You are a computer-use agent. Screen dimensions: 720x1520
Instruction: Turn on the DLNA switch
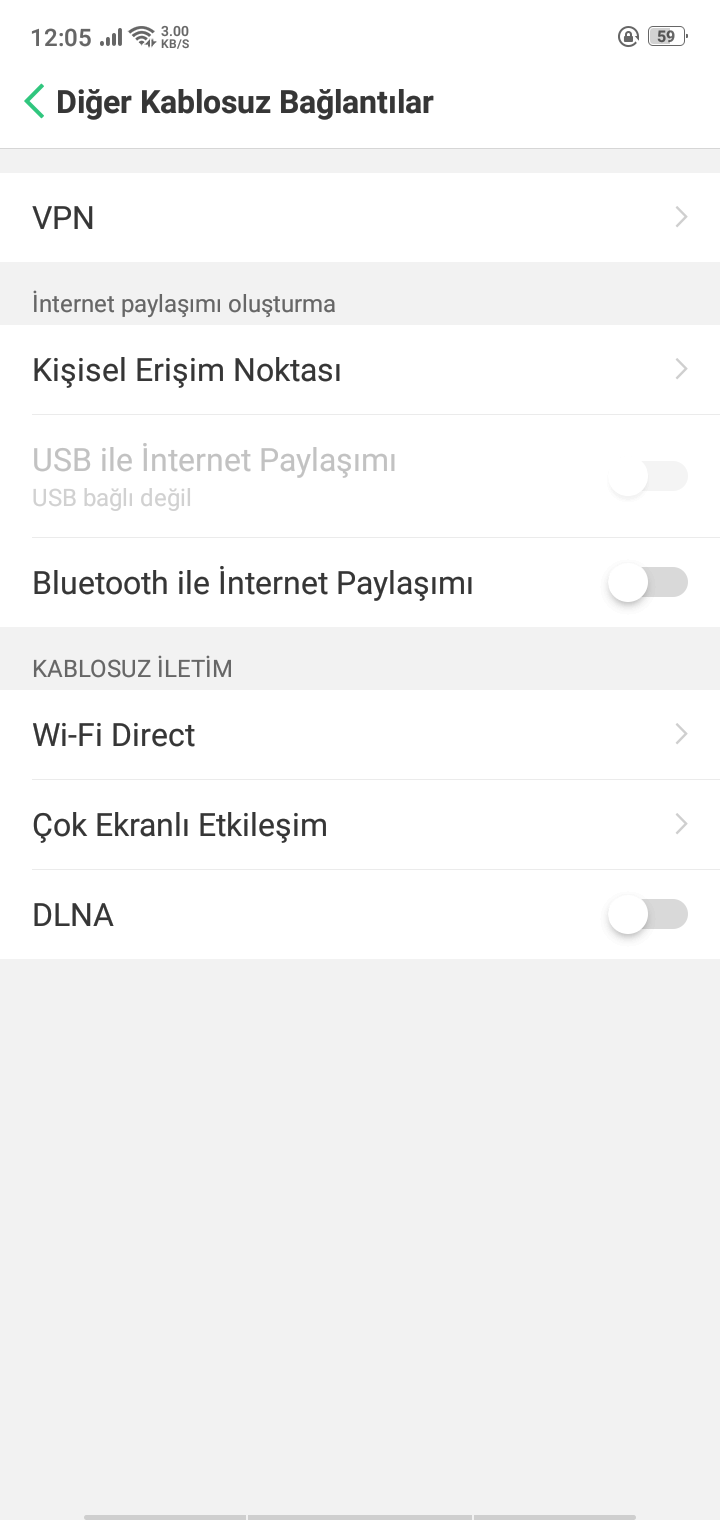click(648, 915)
